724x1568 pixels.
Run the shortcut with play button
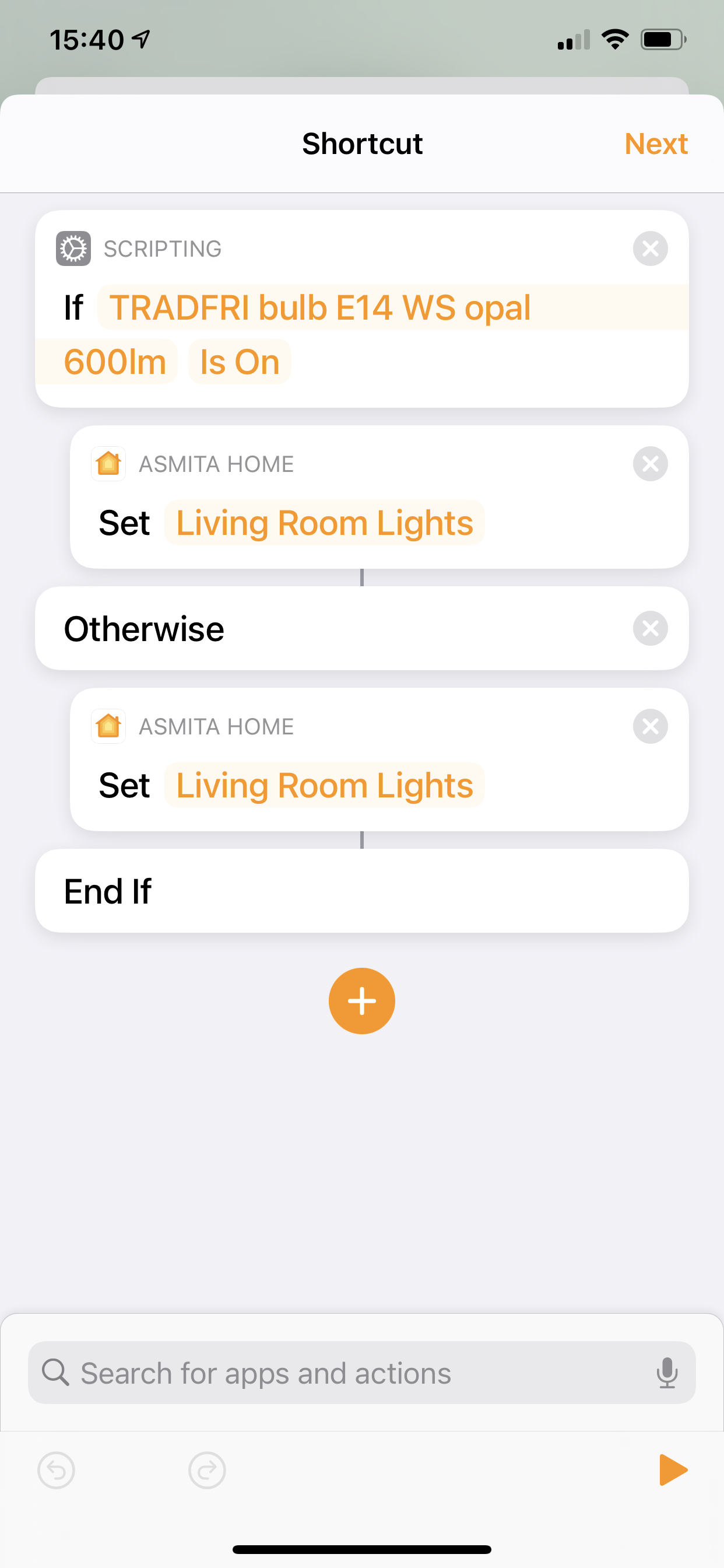673,1471
